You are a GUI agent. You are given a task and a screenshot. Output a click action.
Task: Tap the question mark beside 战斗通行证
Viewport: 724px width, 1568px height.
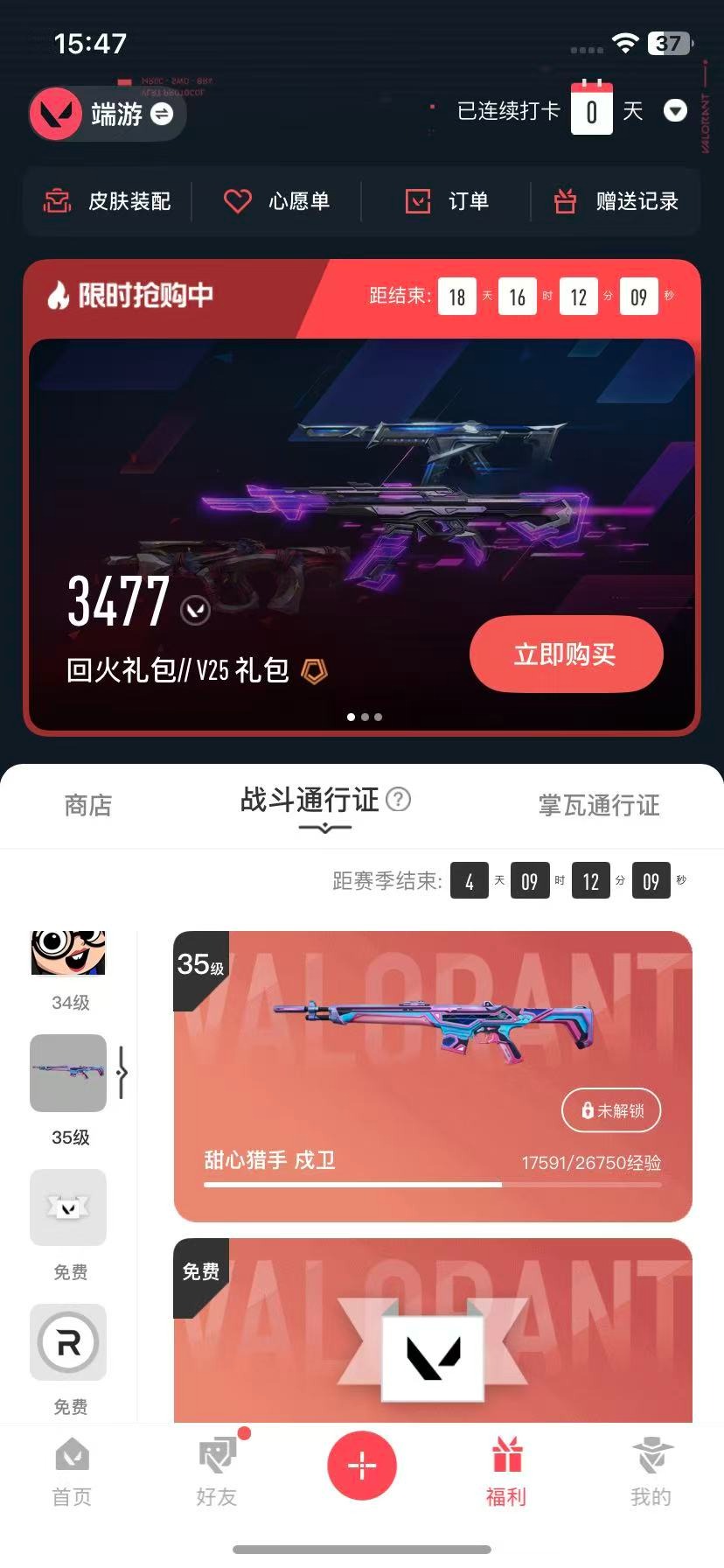pos(400,800)
